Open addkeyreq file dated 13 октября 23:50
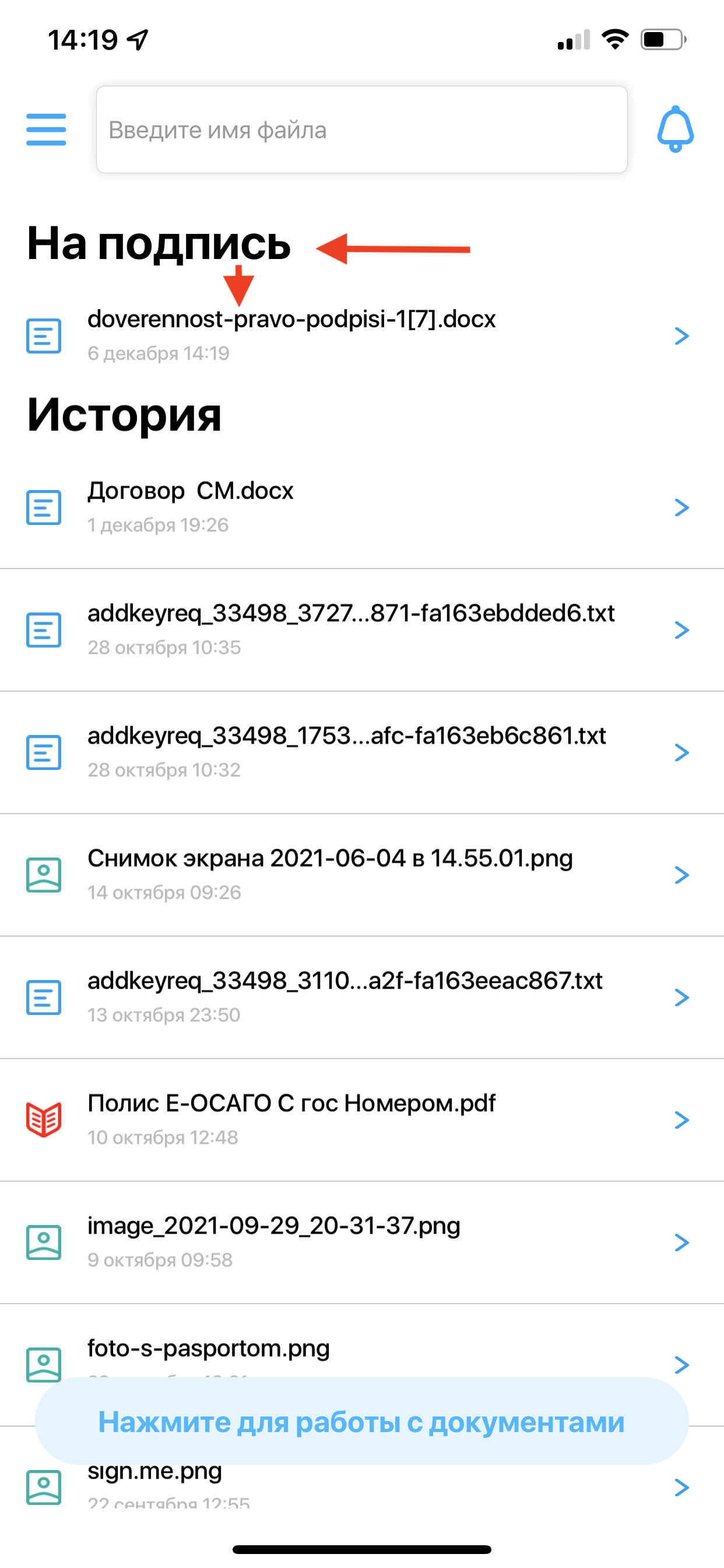 (x=362, y=997)
